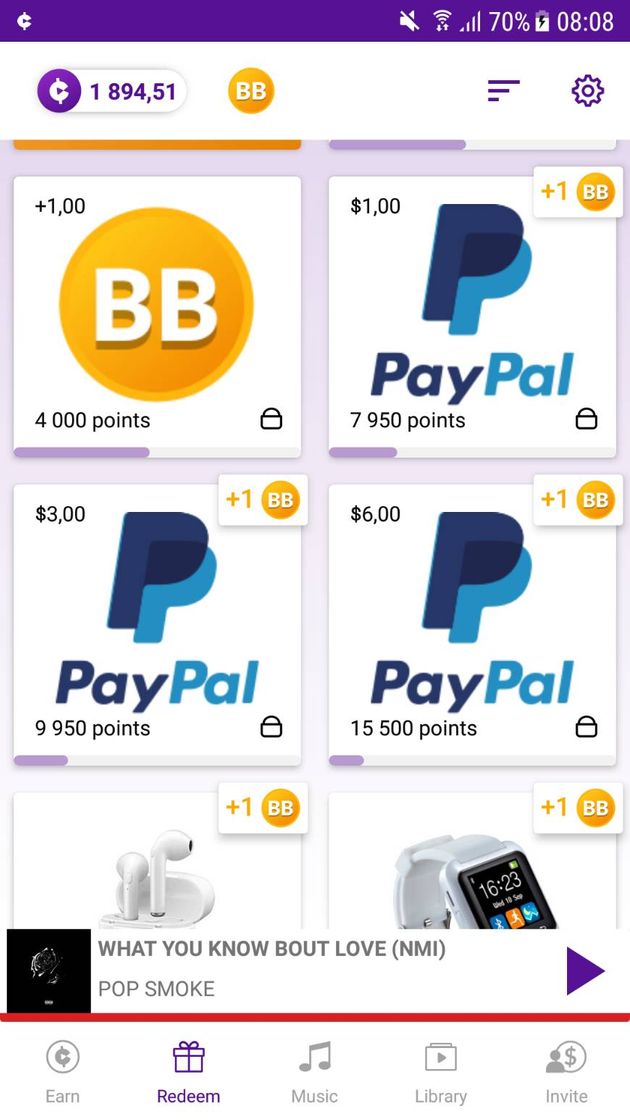Open the settings gear icon
Screen dimensions: 630x1120
(587, 91)
